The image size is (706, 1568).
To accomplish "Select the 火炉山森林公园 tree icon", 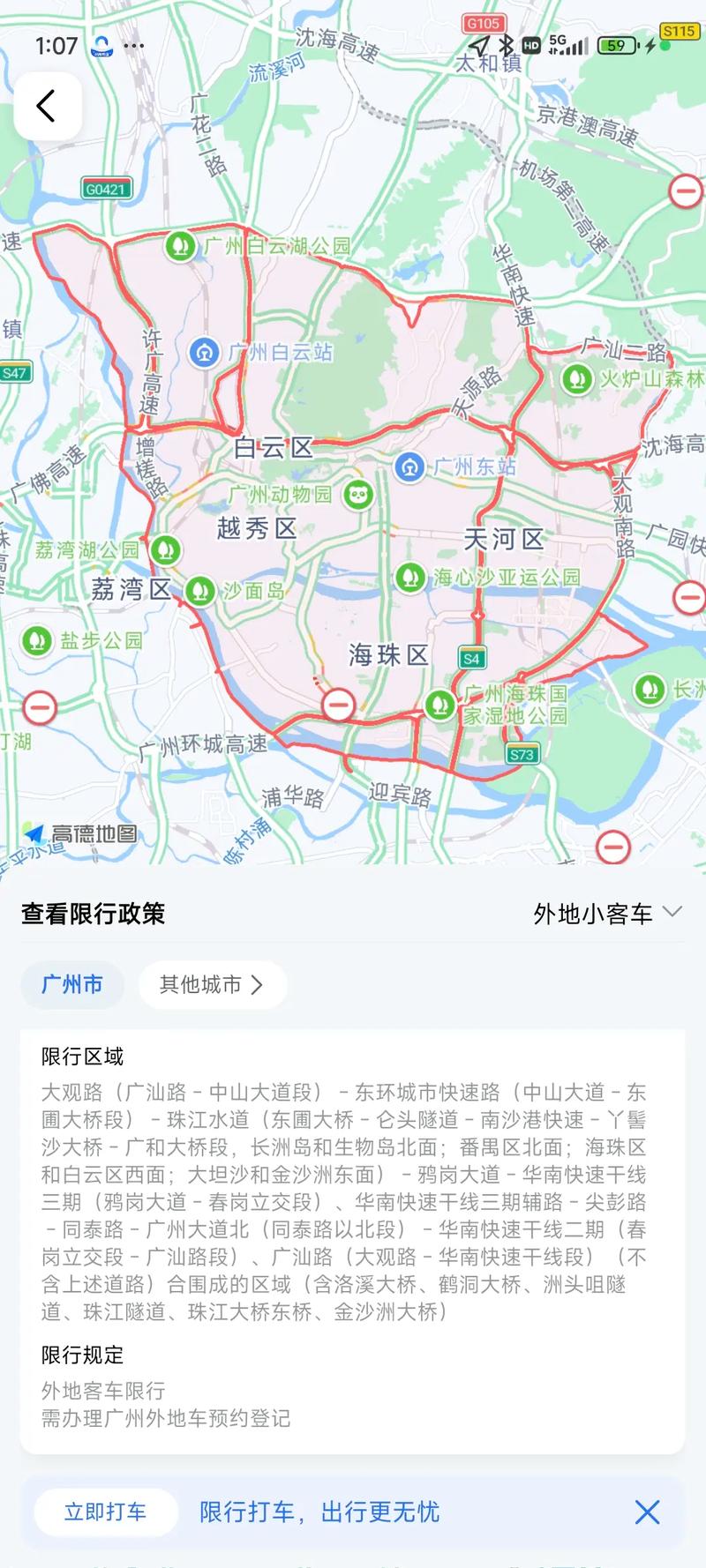I will click(x=578, y=377).
